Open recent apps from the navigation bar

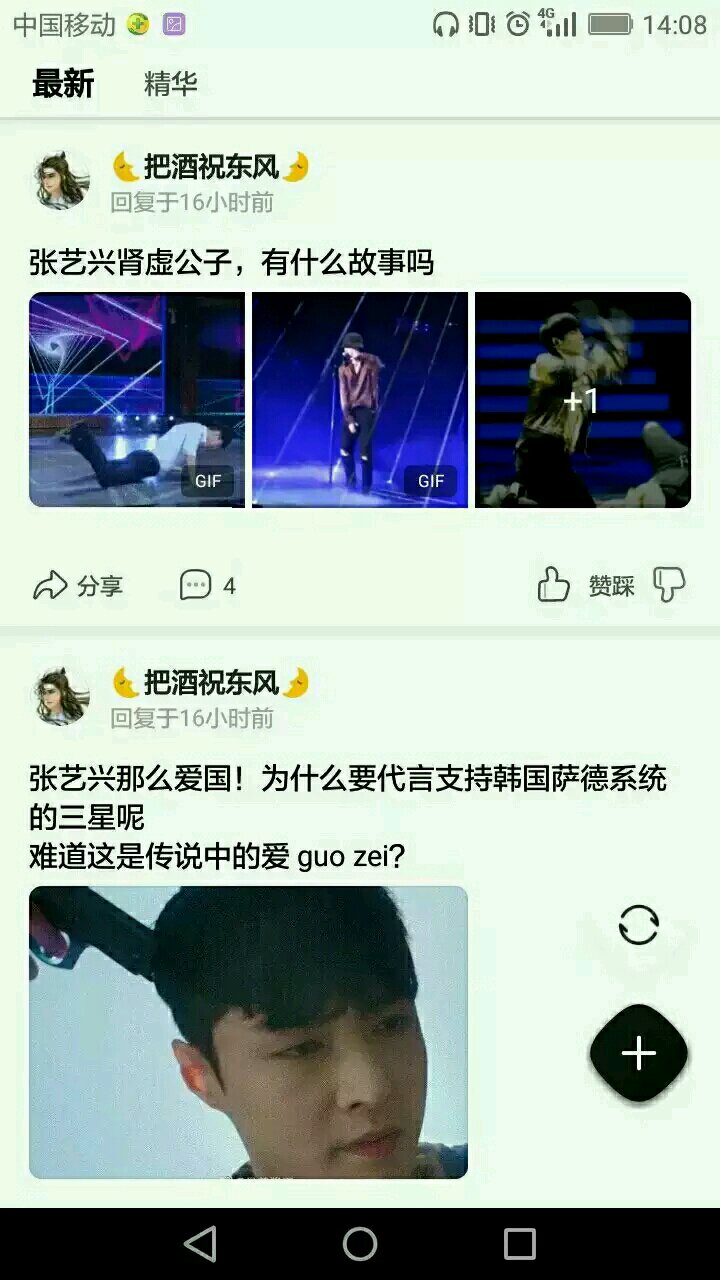click(519, 1244)
